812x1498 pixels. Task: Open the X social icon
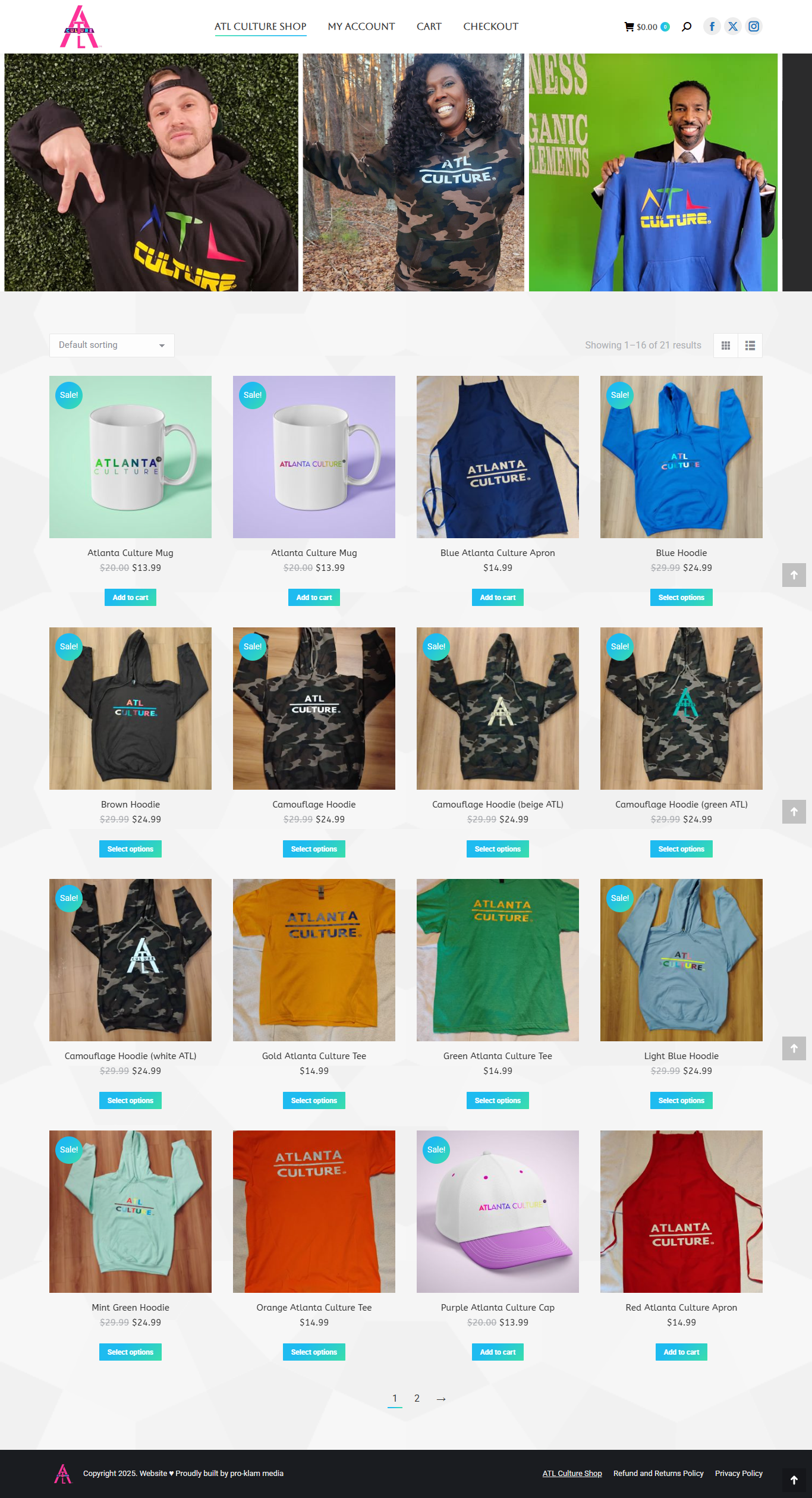click(732, 27)
